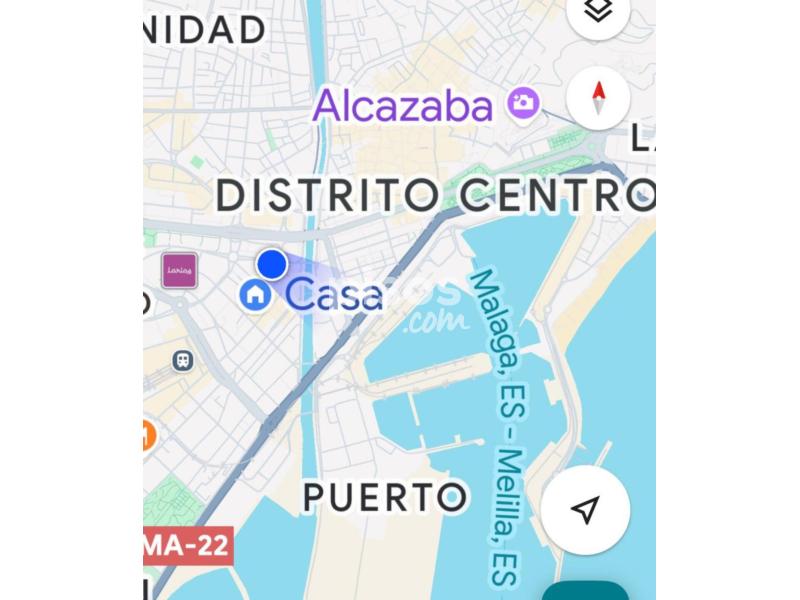Image resolution: width=800 pixels, height=600 pixels.
Task: Tap the compass to reset north
Action: 598,97
